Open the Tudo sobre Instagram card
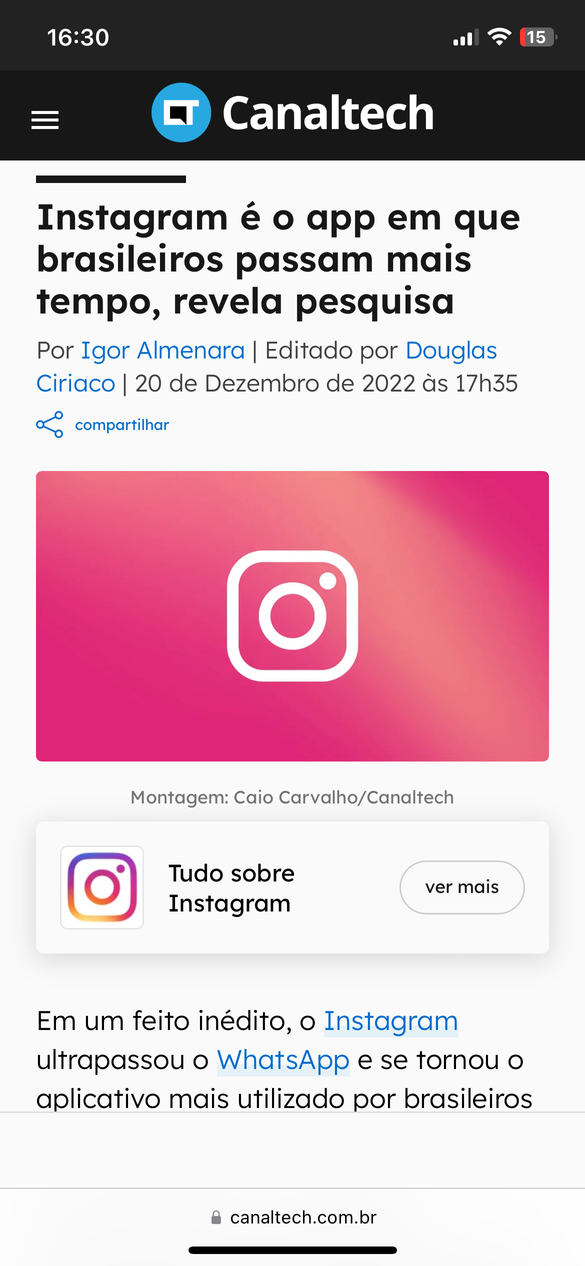 pyautogui.click(x=292, y=888)
